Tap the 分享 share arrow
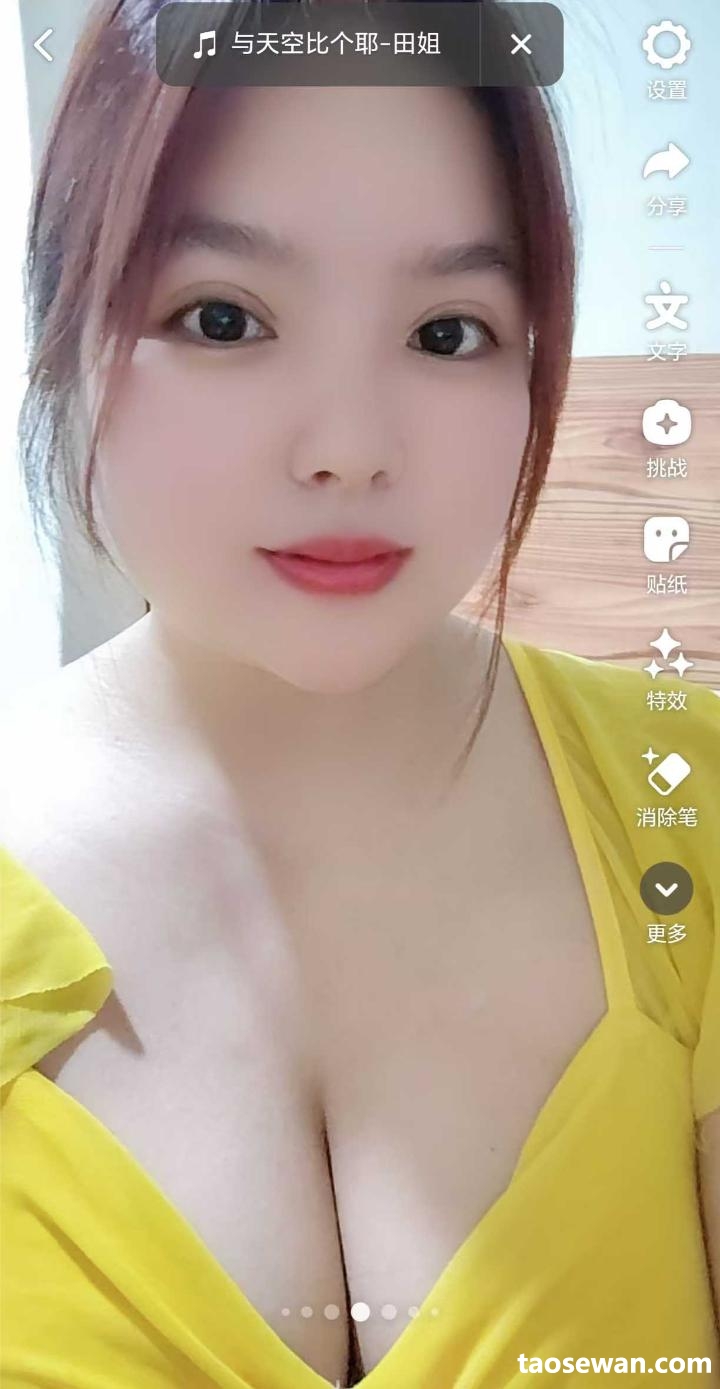The height and width of the screenshot is (1389, 720). 666,176
